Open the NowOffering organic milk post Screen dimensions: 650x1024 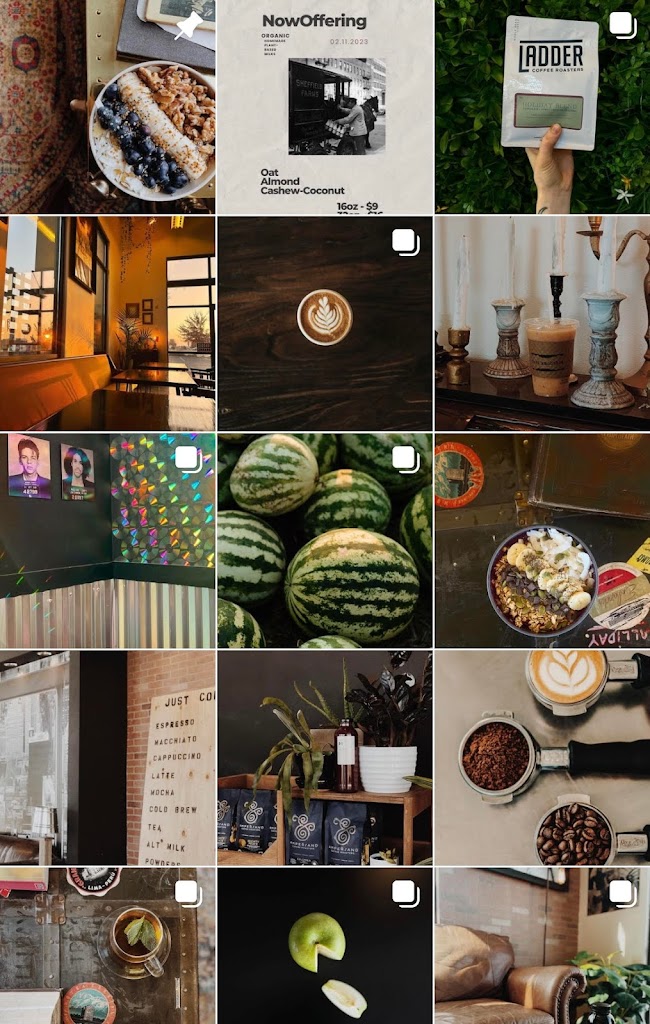click(x=325, y=106)
